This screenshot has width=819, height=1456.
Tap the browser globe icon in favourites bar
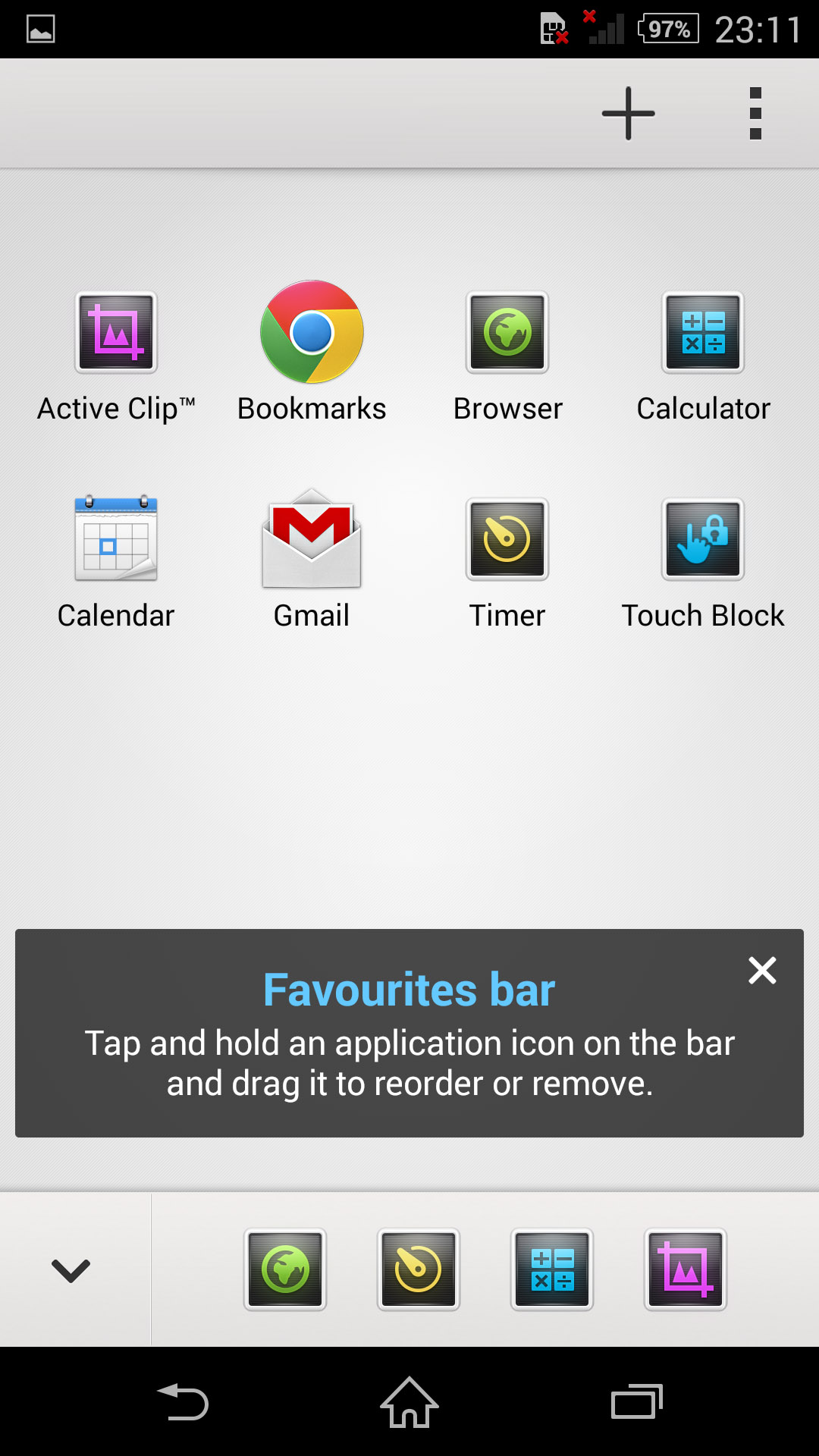point(285,1269)
